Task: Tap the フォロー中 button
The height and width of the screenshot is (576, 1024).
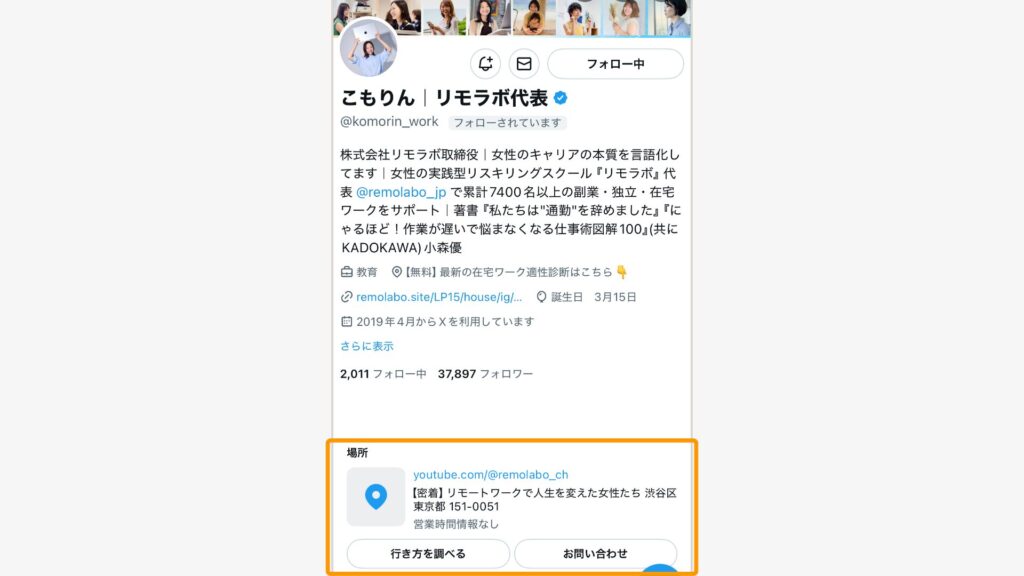Action: pos(615,64)
